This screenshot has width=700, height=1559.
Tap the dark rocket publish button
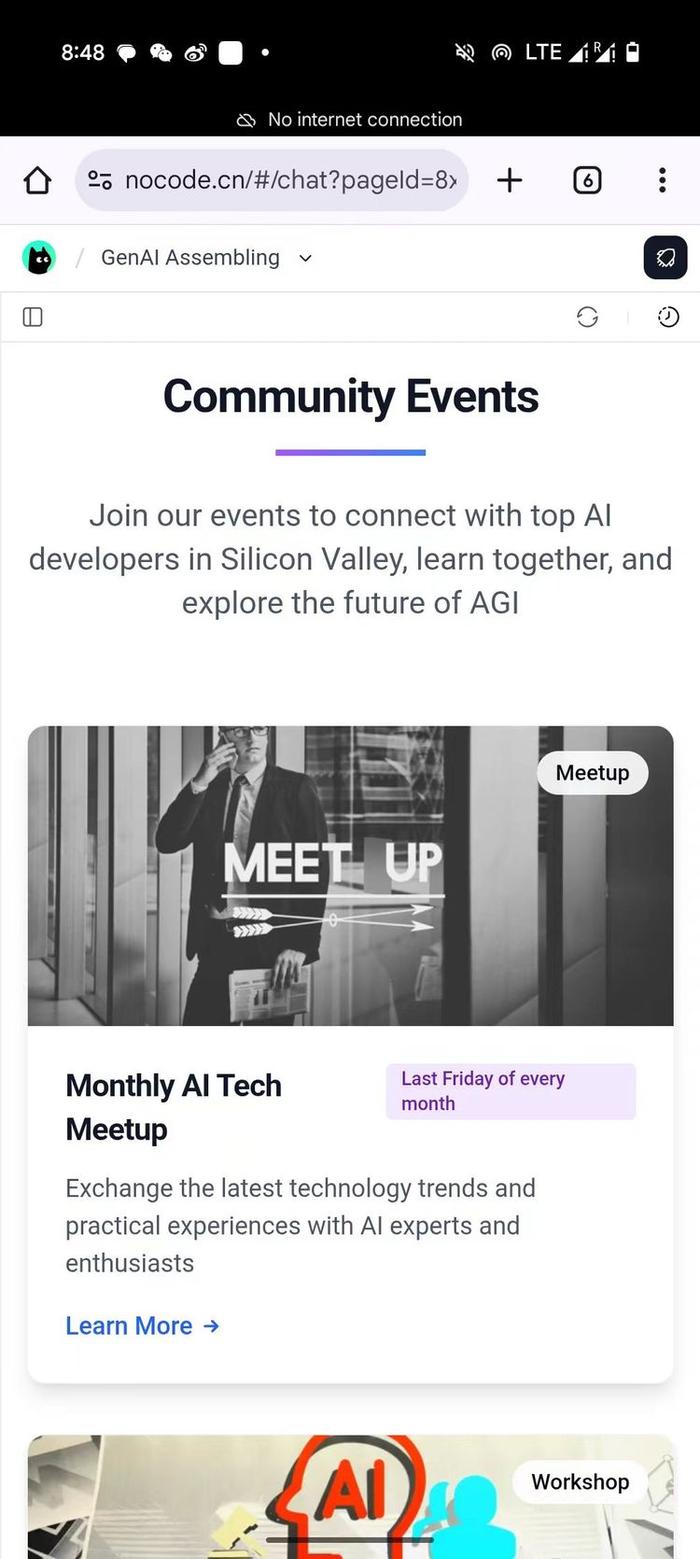pos(665,258)
